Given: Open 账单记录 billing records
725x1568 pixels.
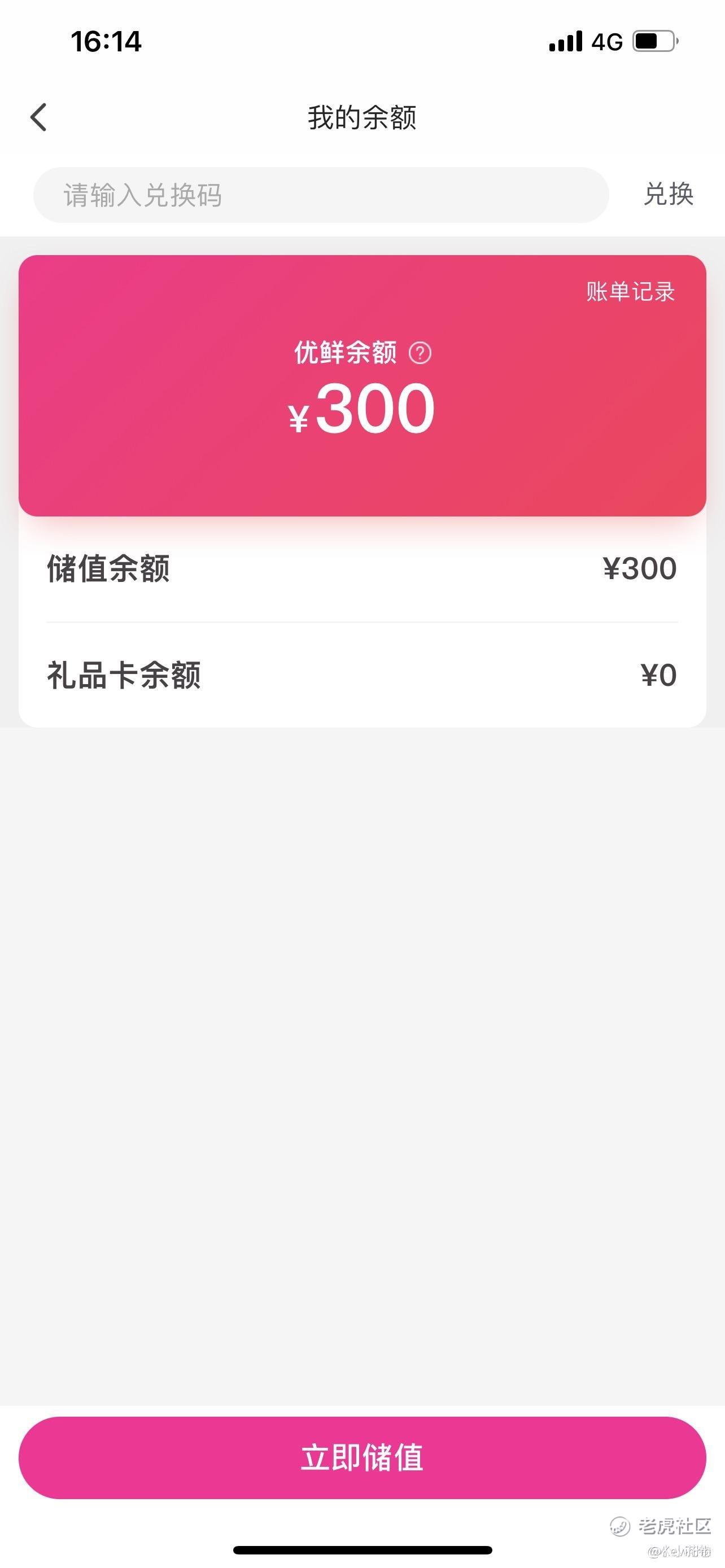Looking at the screenshot, I should 630,292.
